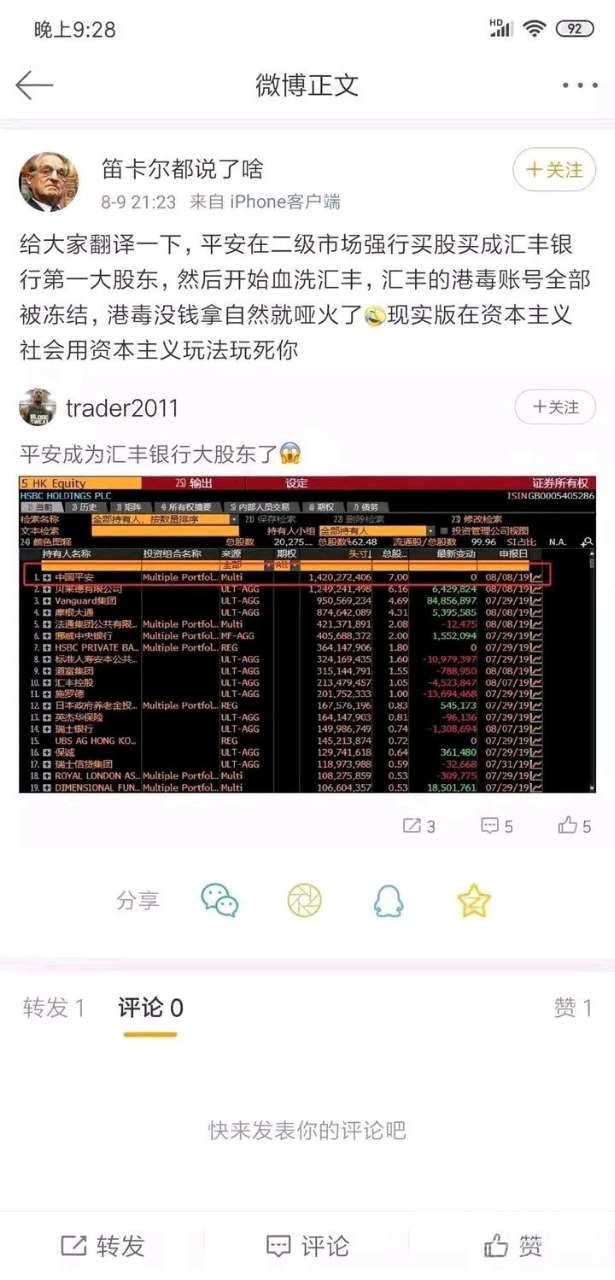Follow 笛卡尔都说了啥 with the 关注 button

pos(554,171)
